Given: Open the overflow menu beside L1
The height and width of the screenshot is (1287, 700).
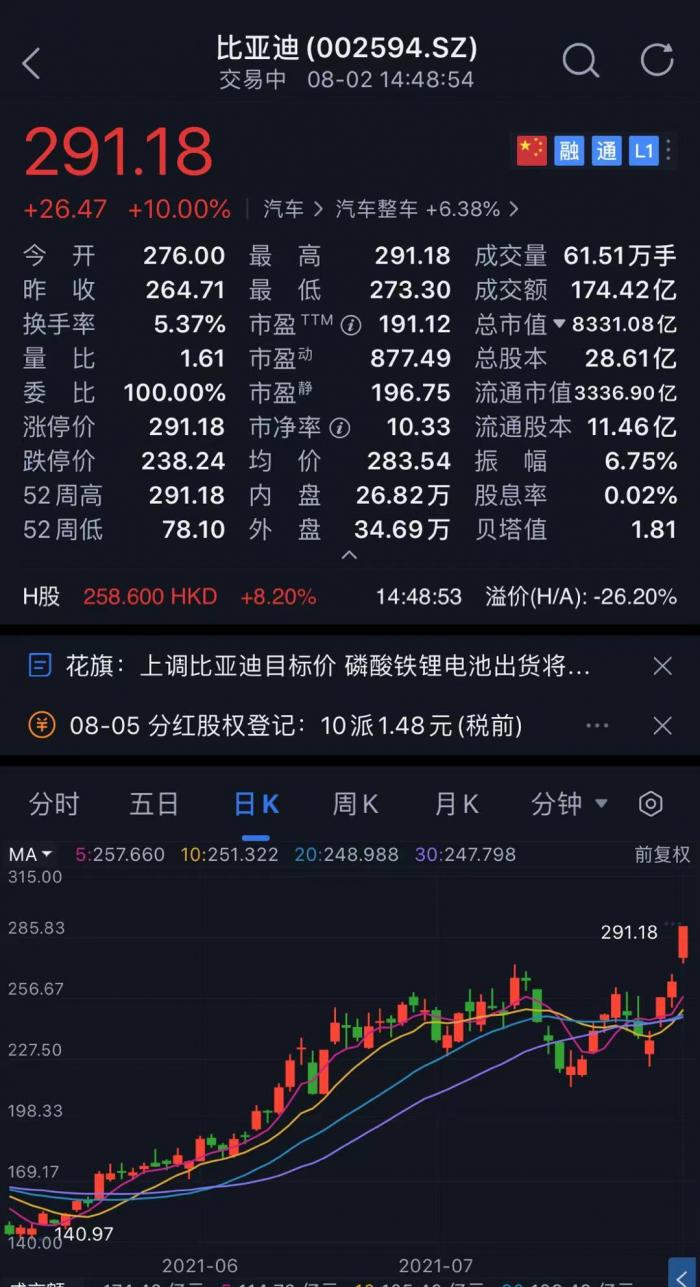Looking at the screenshot, I should click(x=669, y=151).
